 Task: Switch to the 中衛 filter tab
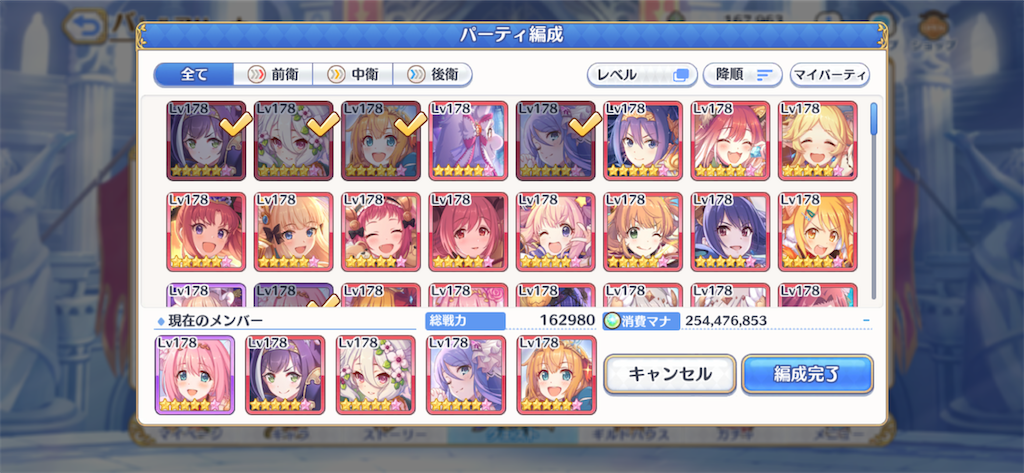[352, 75]
